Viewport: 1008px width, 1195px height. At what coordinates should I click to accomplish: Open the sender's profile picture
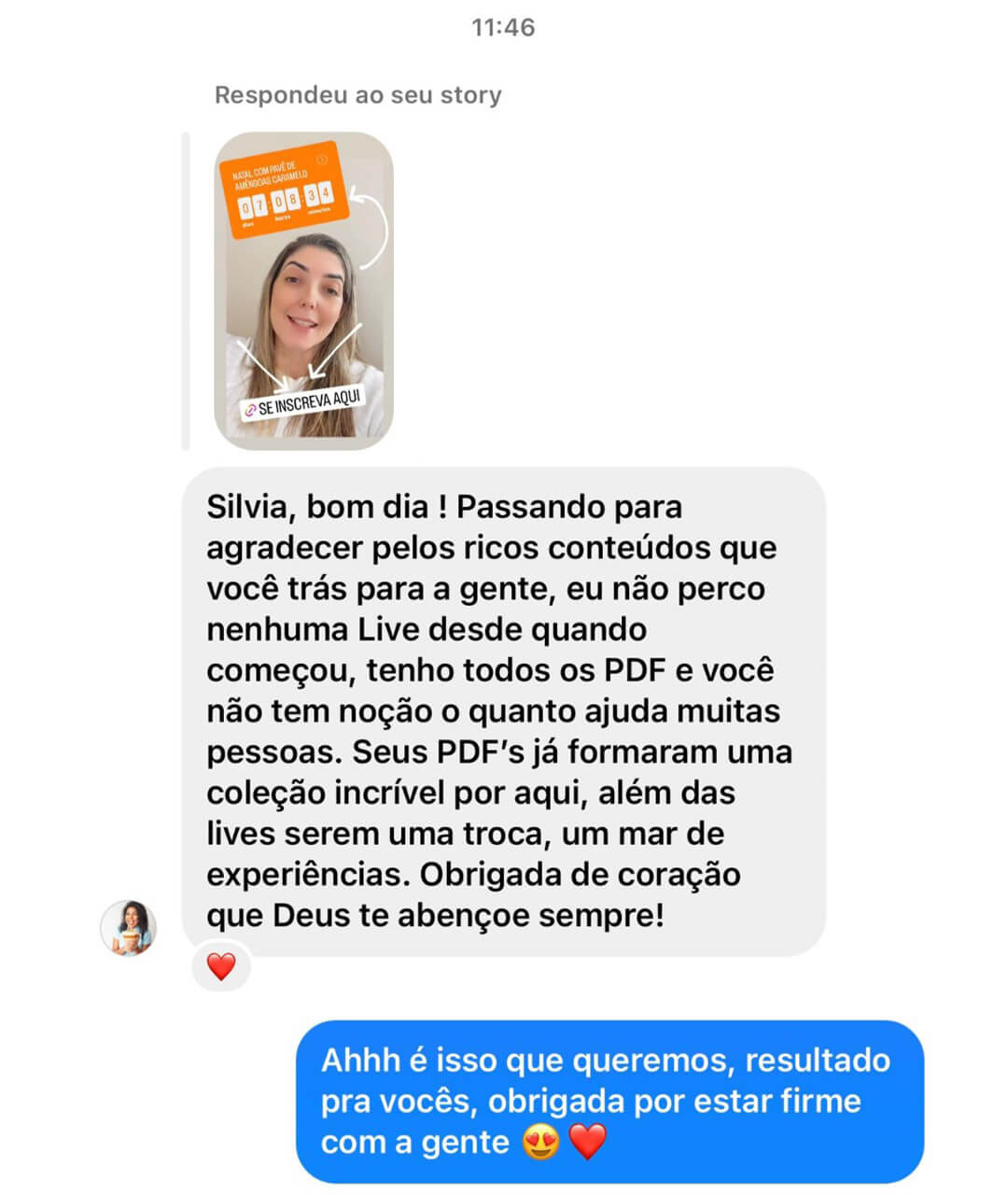pos(129,928)
